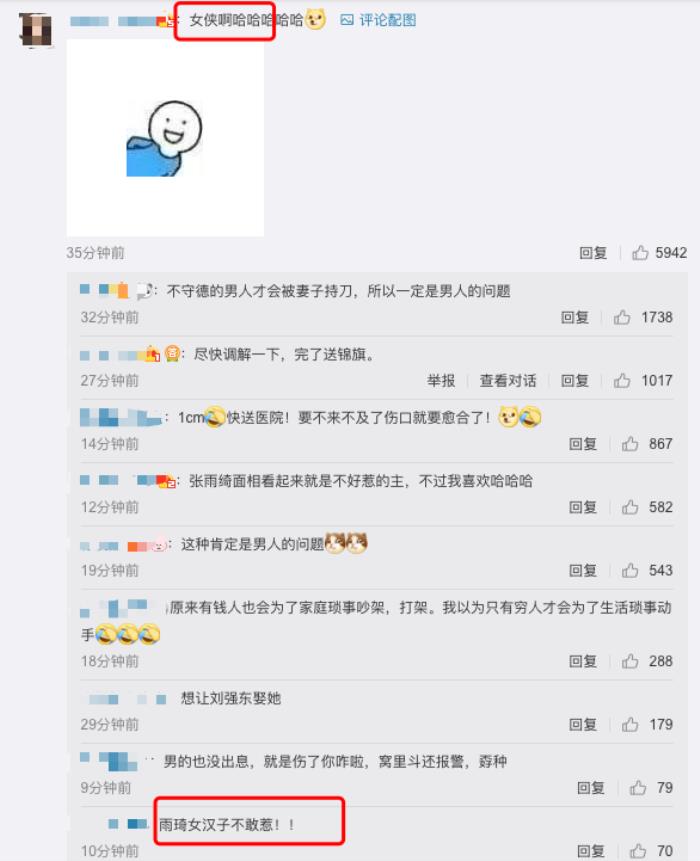Reply to the 雨琦女汉子不敢惹 comment

(591, 852)
